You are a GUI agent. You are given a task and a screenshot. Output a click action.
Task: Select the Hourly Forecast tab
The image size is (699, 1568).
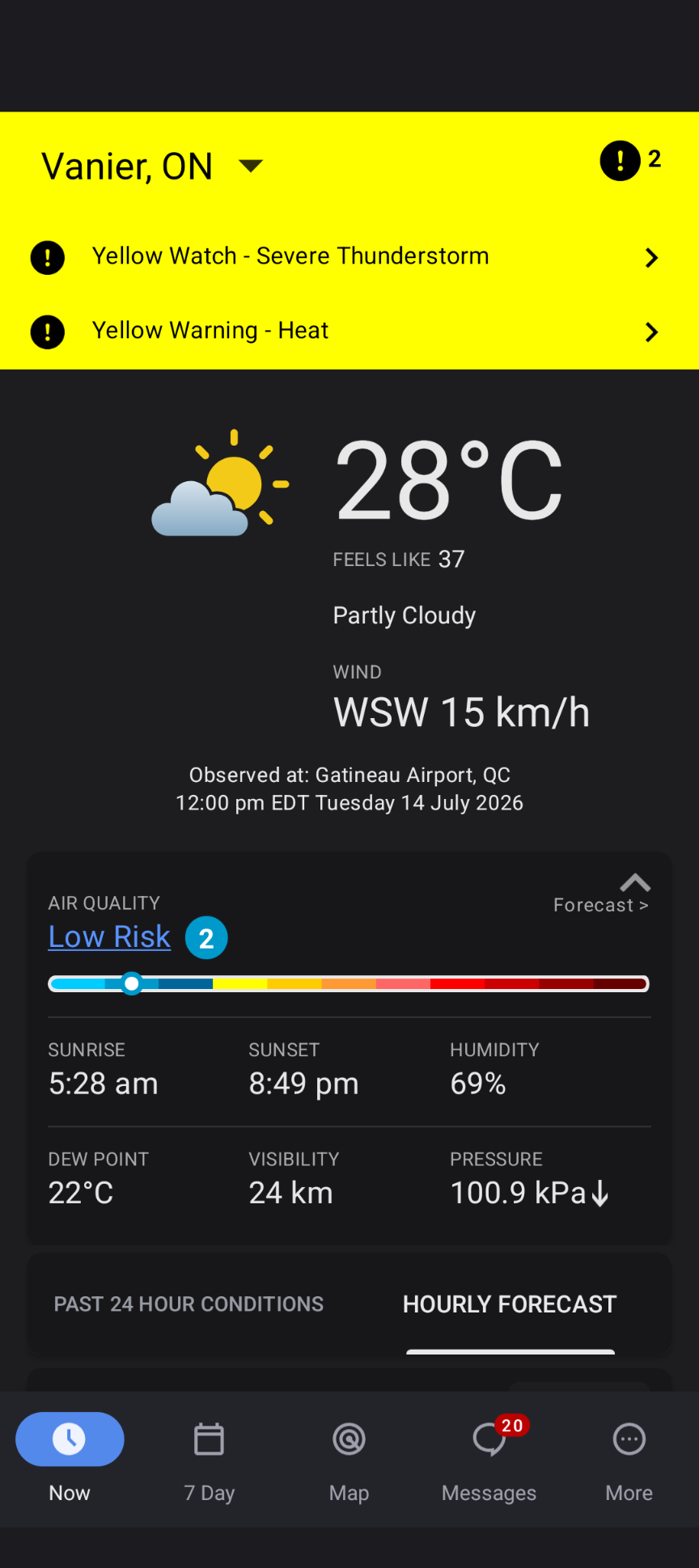(x=510, y=1304)
